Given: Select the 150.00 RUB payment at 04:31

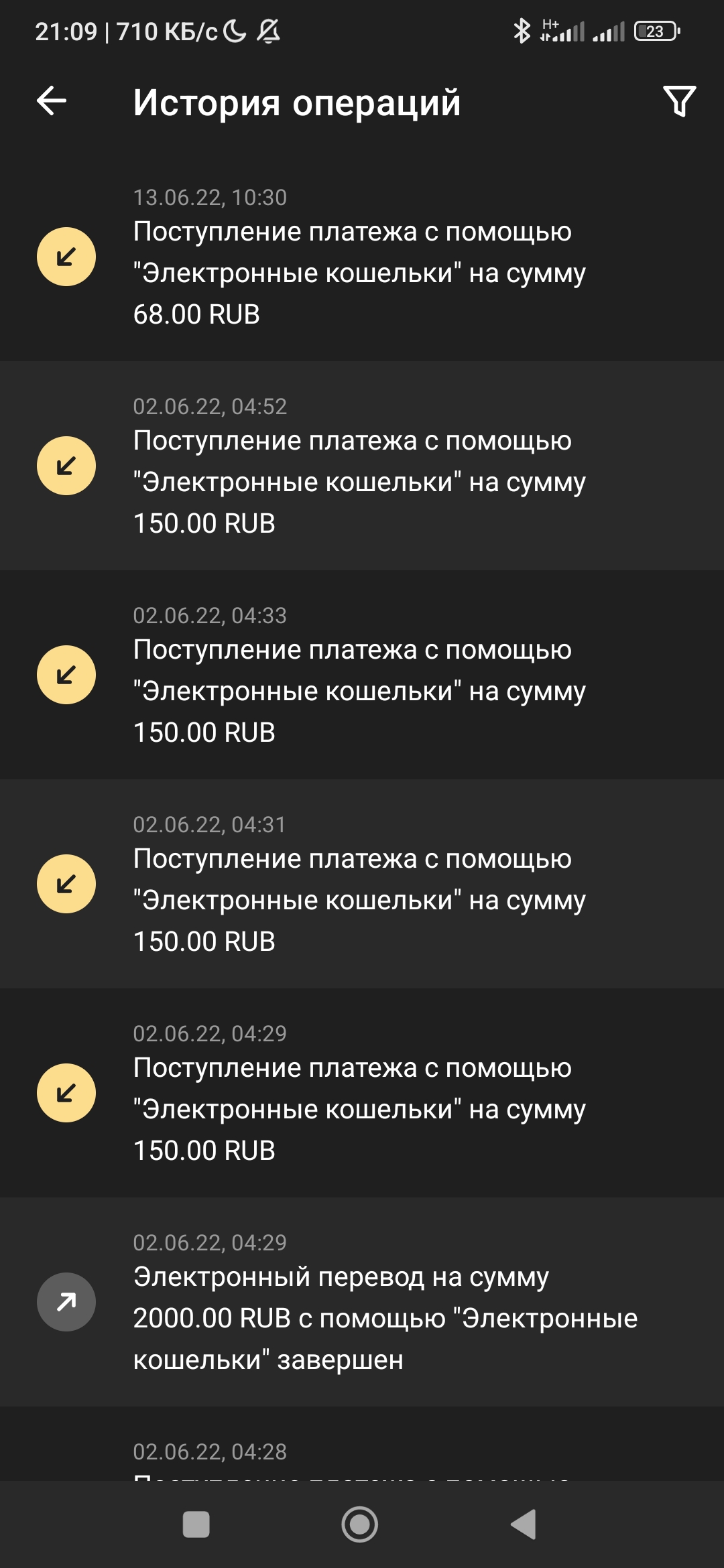Looking at the screenshot, I should [x=362, y=885].
